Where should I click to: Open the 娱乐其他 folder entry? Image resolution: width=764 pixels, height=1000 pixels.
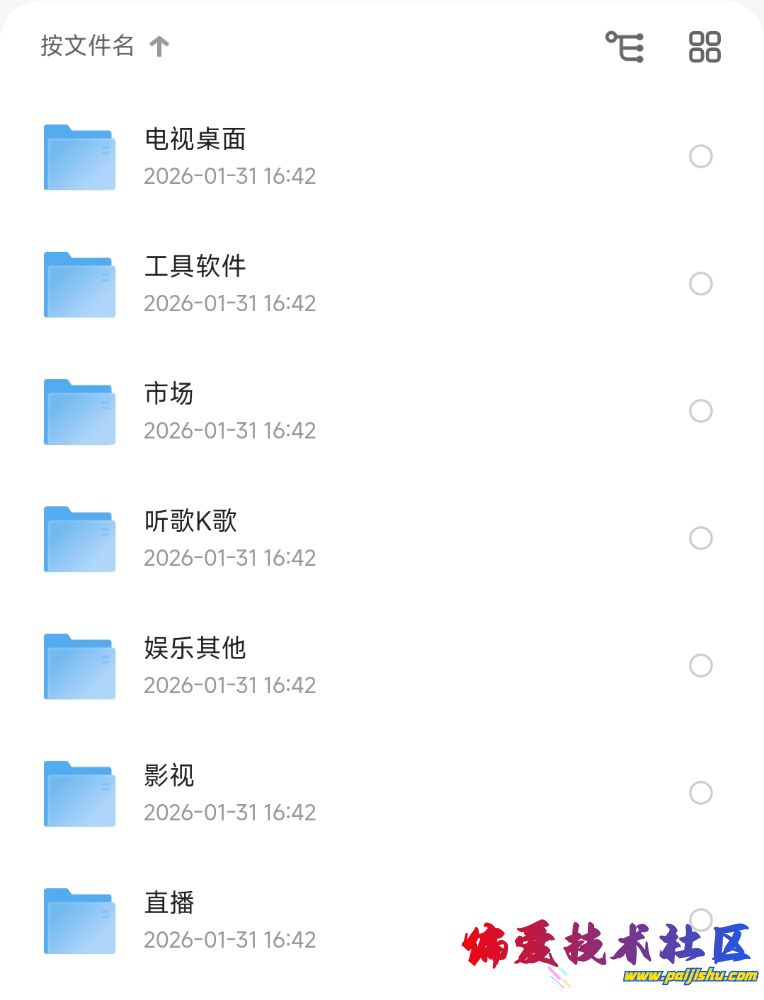click(x=192, y=648)
